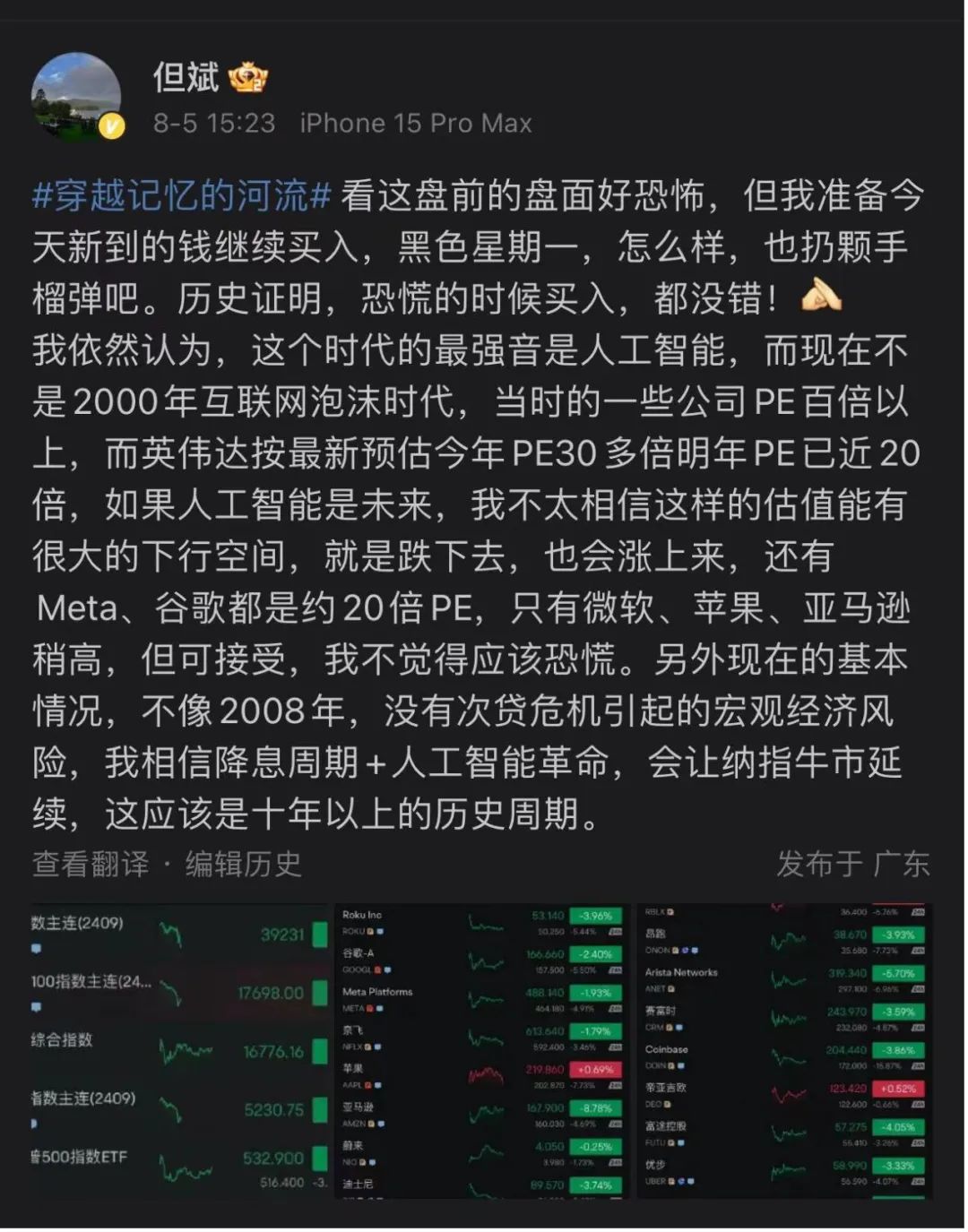This screenshot has height=1232, width=968.
Task: Click the blue speech-bubble icon next to AAPL
Action: pos(377,1084)
